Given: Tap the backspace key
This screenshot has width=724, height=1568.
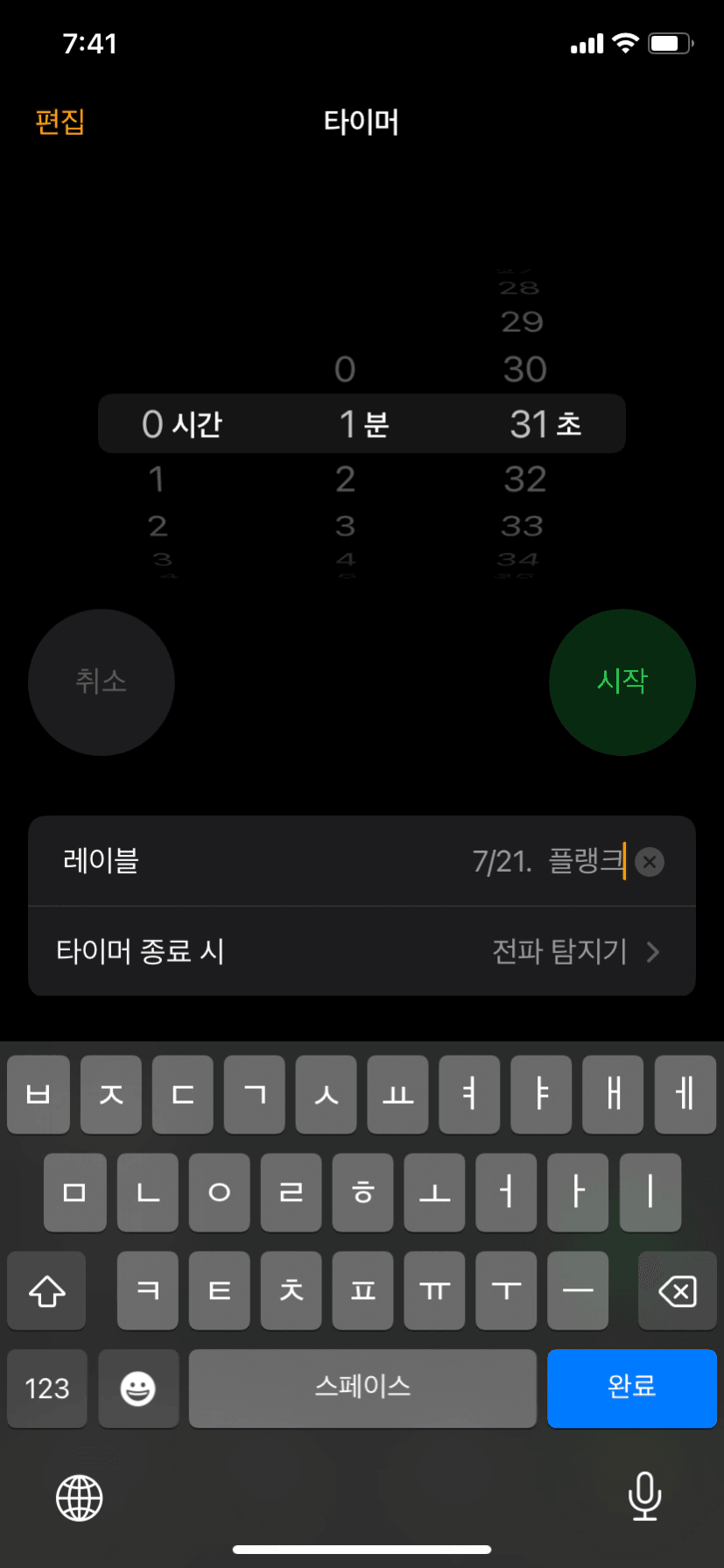Looking at the screenshot, I should click(x=677, y=1291).
